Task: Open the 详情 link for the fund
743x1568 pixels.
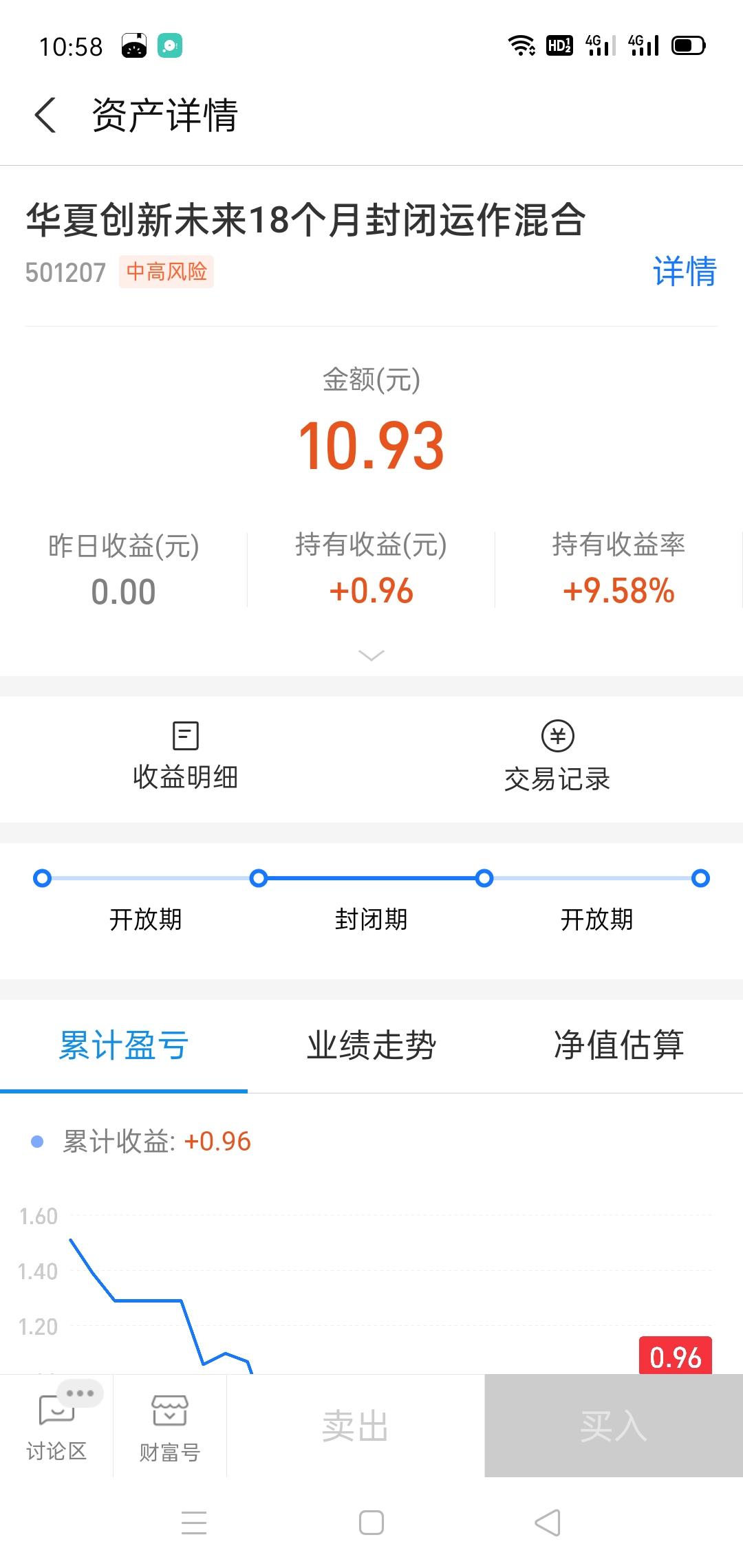Action: tap(685, 271)
